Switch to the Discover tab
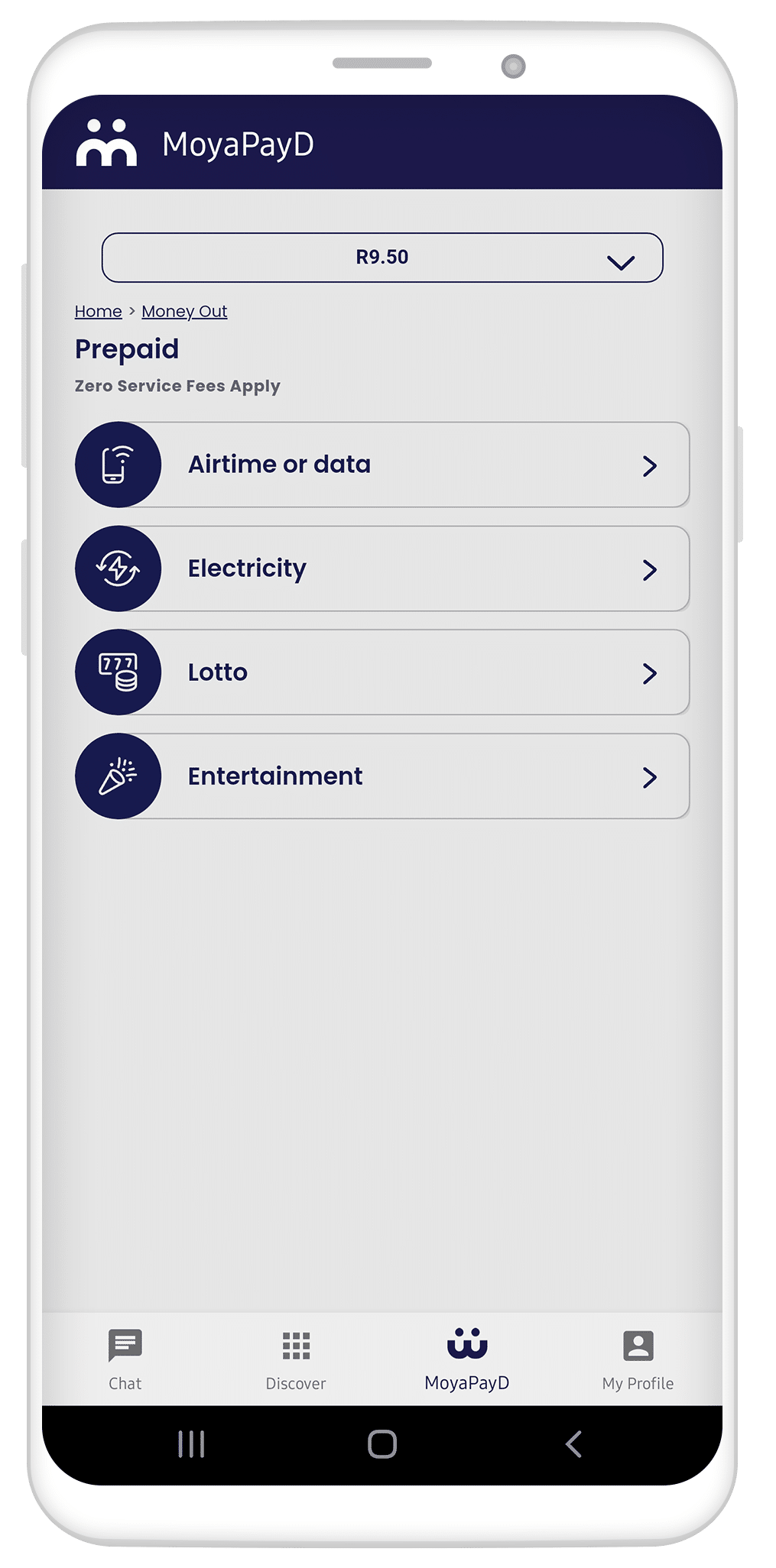This screenshot has width=776, height=1568. tap(296, 1360)
